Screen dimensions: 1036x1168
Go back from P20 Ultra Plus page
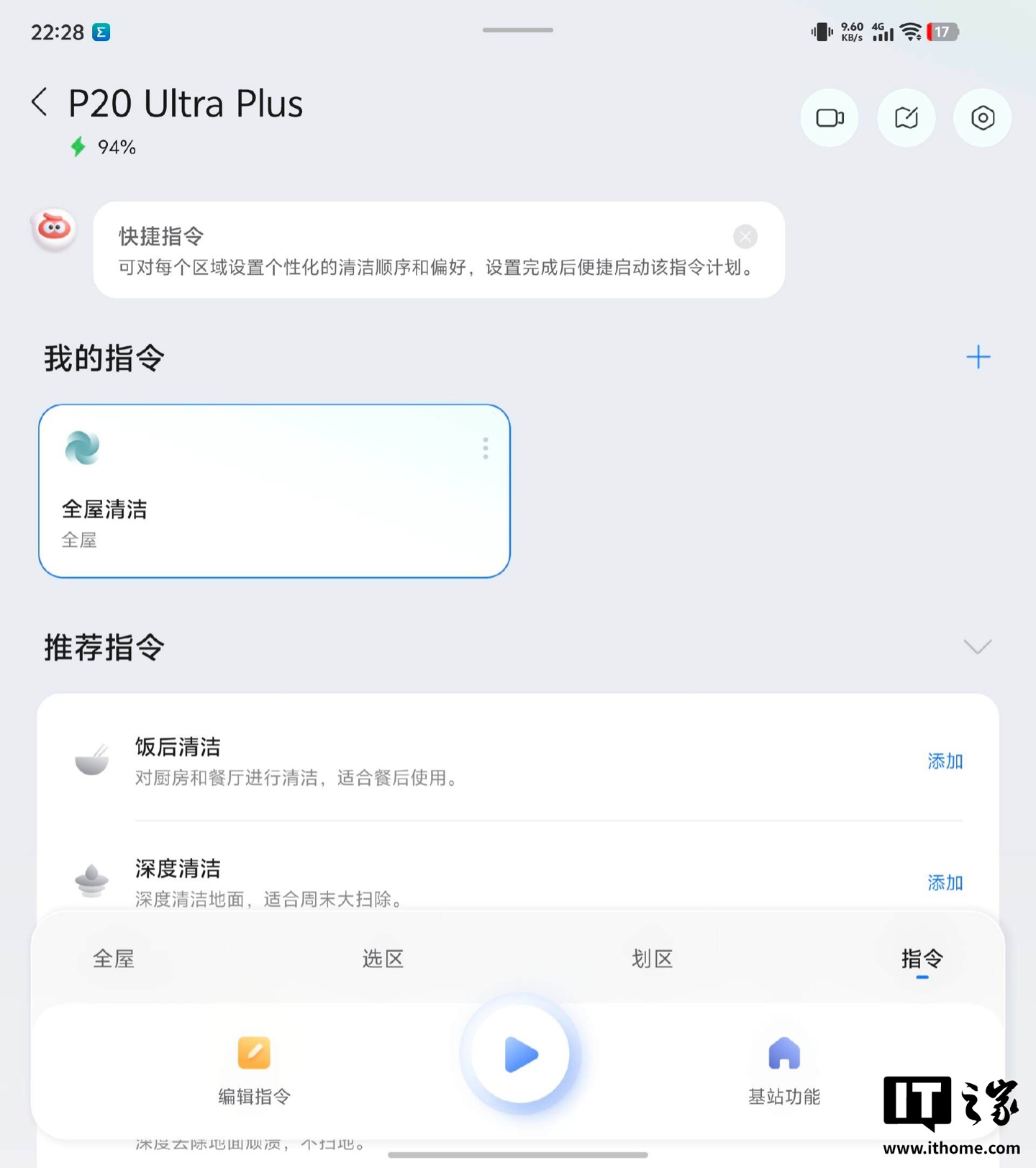[x=40, y=102]
